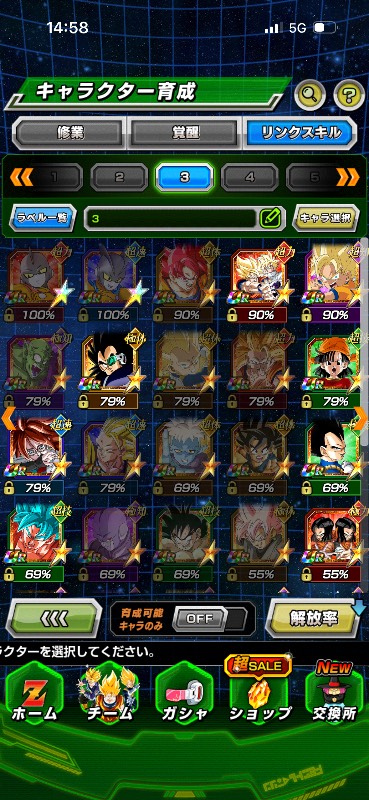Open the 交換所 tab
The image size is (369, 800).
tap(334, 694)
